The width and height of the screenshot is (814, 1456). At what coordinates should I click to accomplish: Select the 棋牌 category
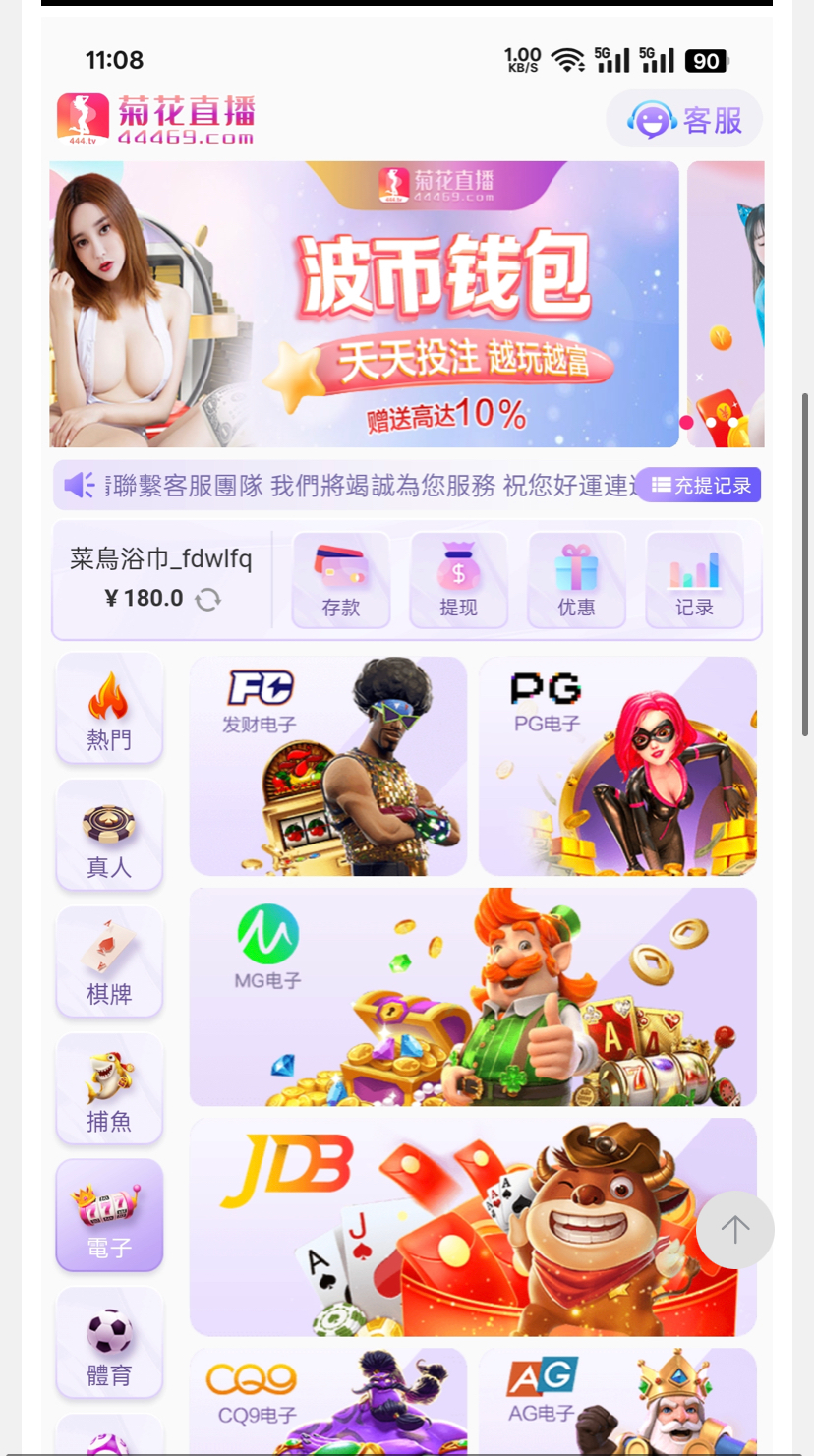pyautogui.click(x=109, y=962)
